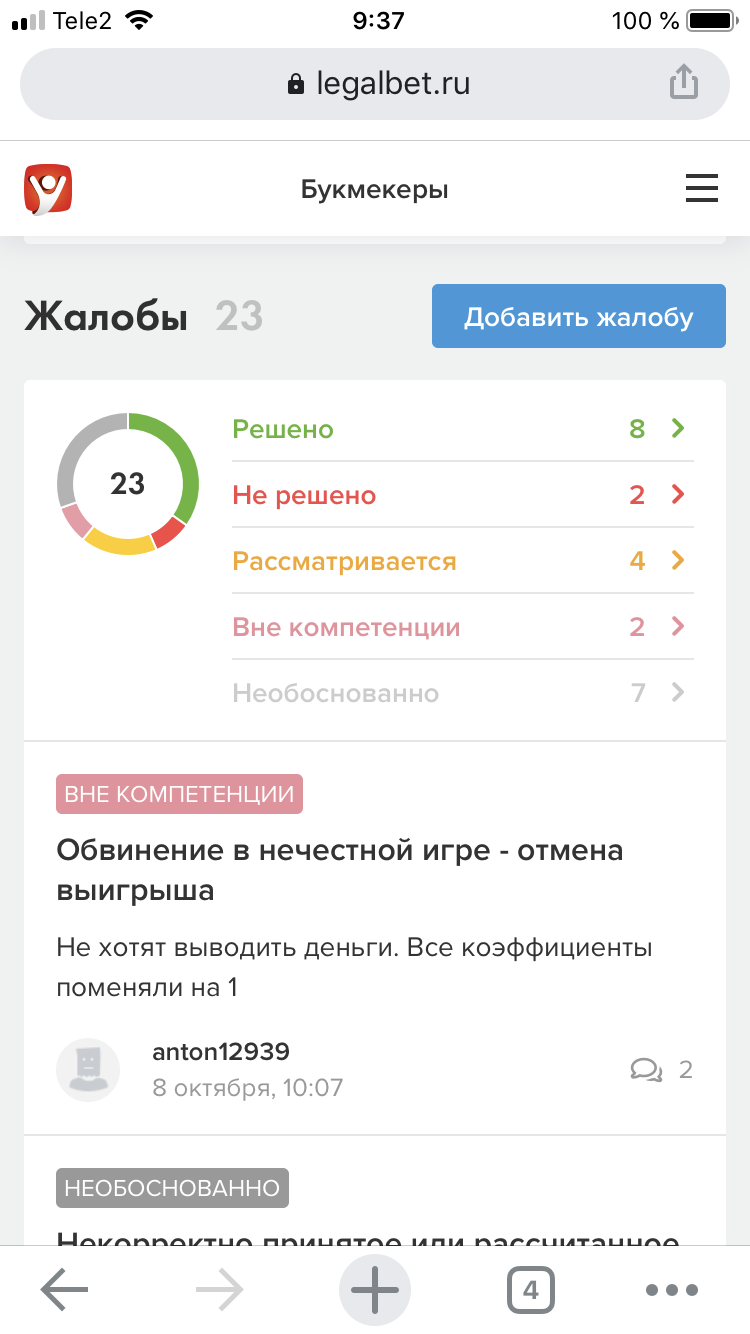Open complaint Обвинение в нечестной игре
Screen dimensions: 750x1334
[x=340, y=869]
